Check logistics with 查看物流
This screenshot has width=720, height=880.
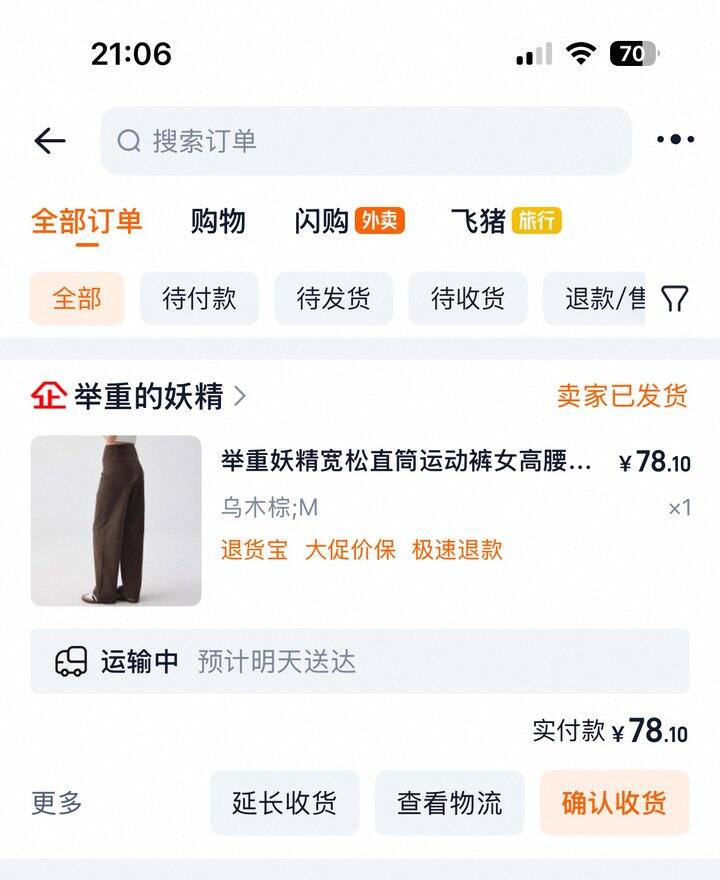coord(449,802)
